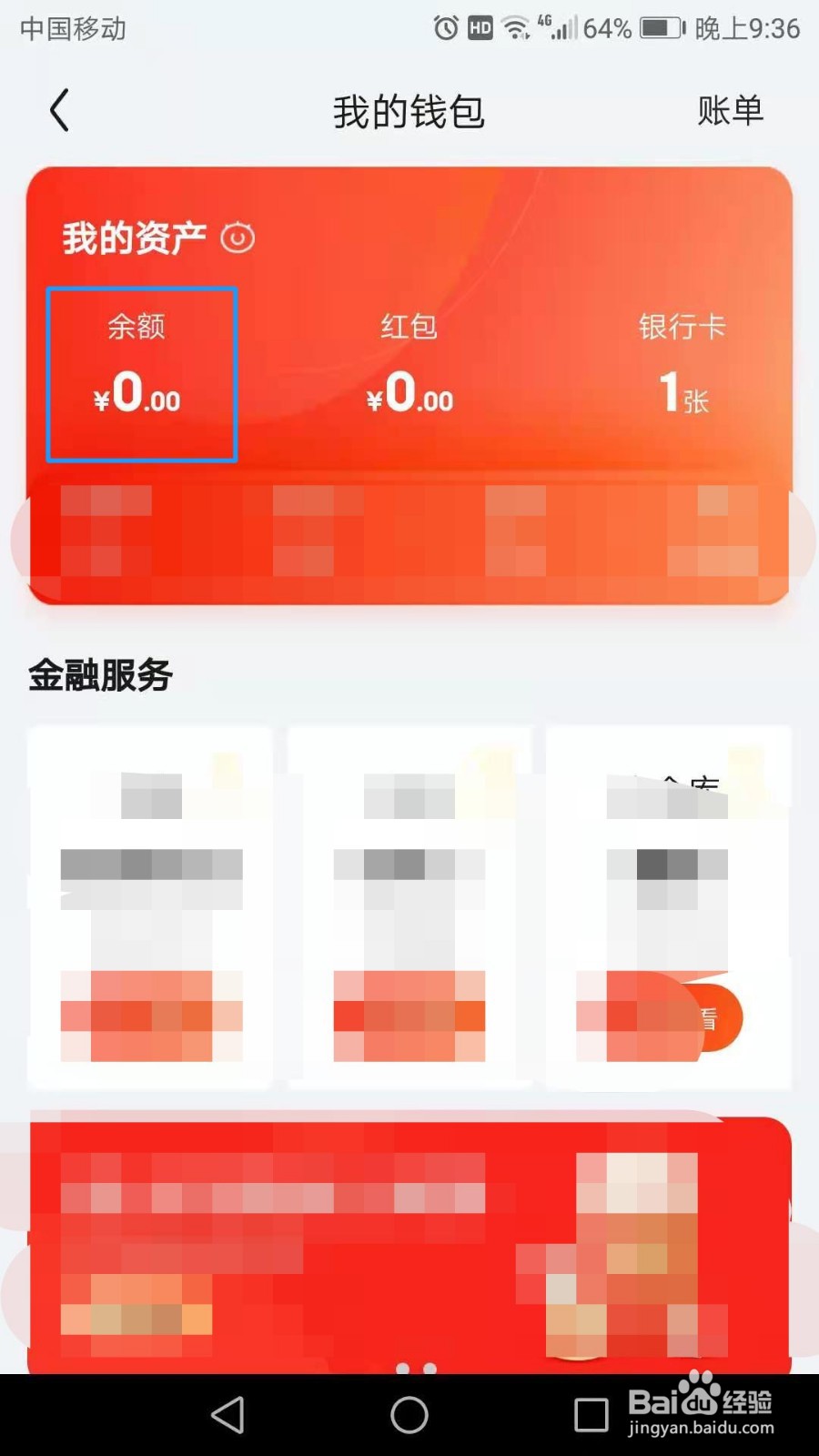819x1456 pixels.
Task: Open the 账单 bill page
Action: pos(732,109)
